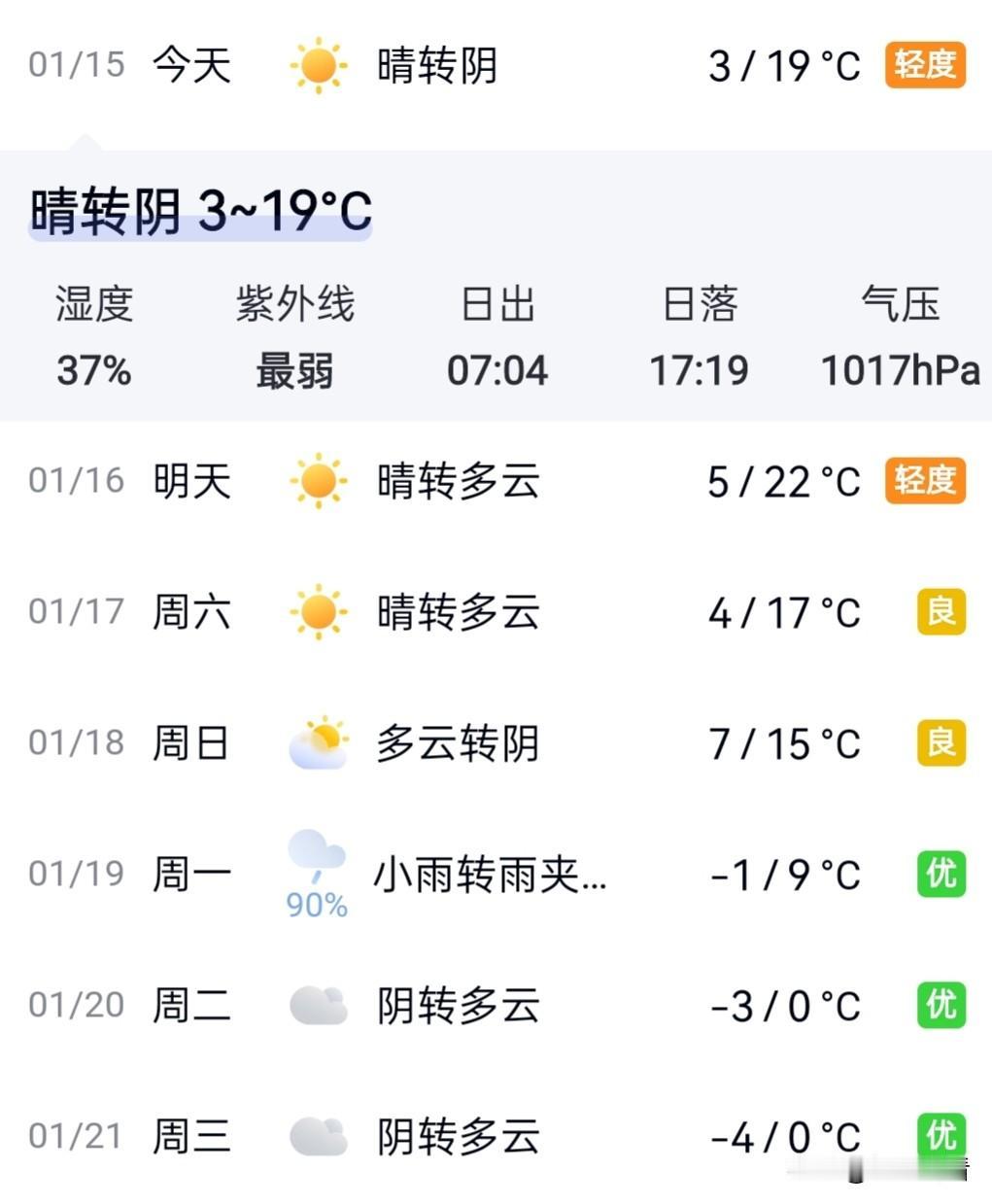
Task: Tap the orange 轻度 air quality badge for today
Action: coord(924,66)
